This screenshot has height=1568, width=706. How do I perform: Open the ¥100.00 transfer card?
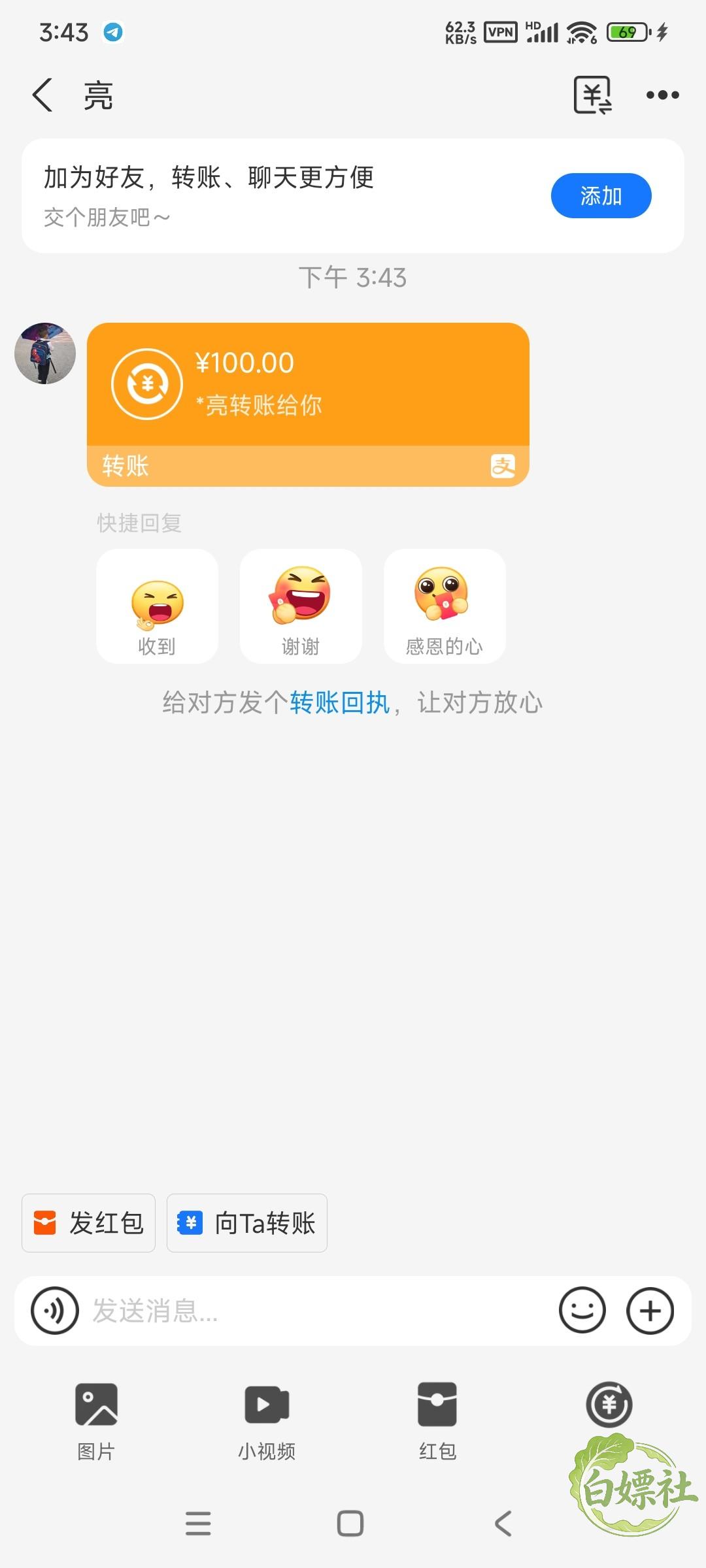(308, 404)
